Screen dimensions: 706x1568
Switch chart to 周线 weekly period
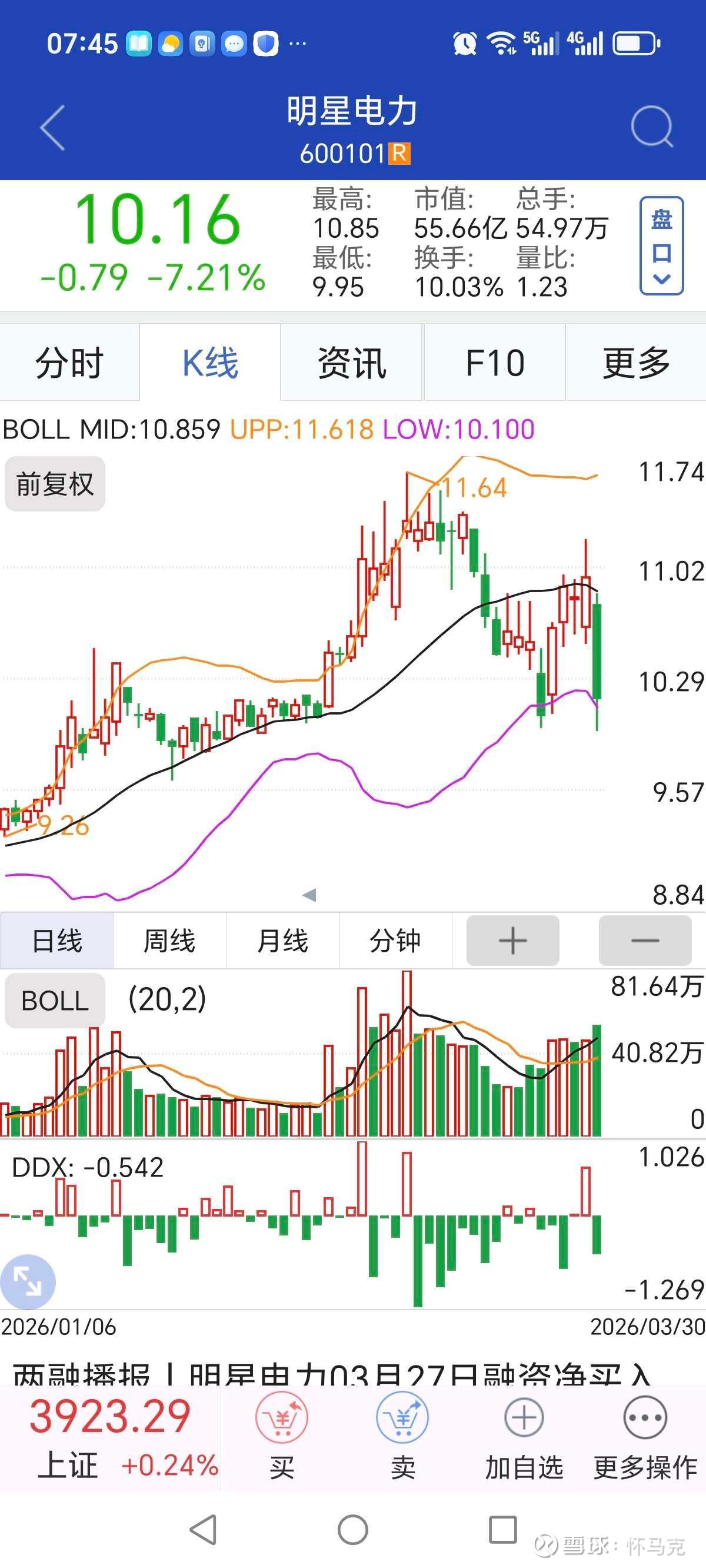[169, 941]
